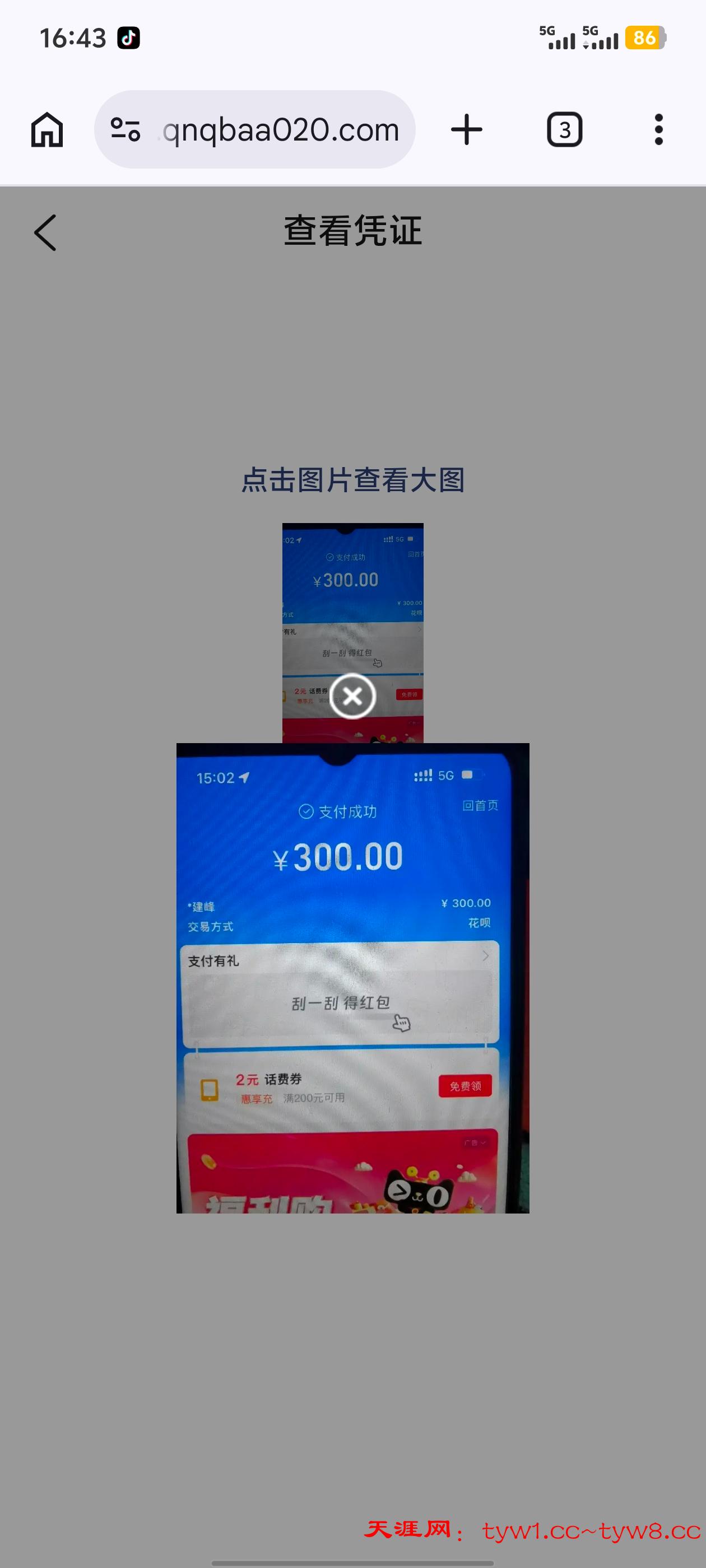Close the enlarged image preview
Image resolution: width=706 pixels, height=1568 pixels.
click(352, 696)
